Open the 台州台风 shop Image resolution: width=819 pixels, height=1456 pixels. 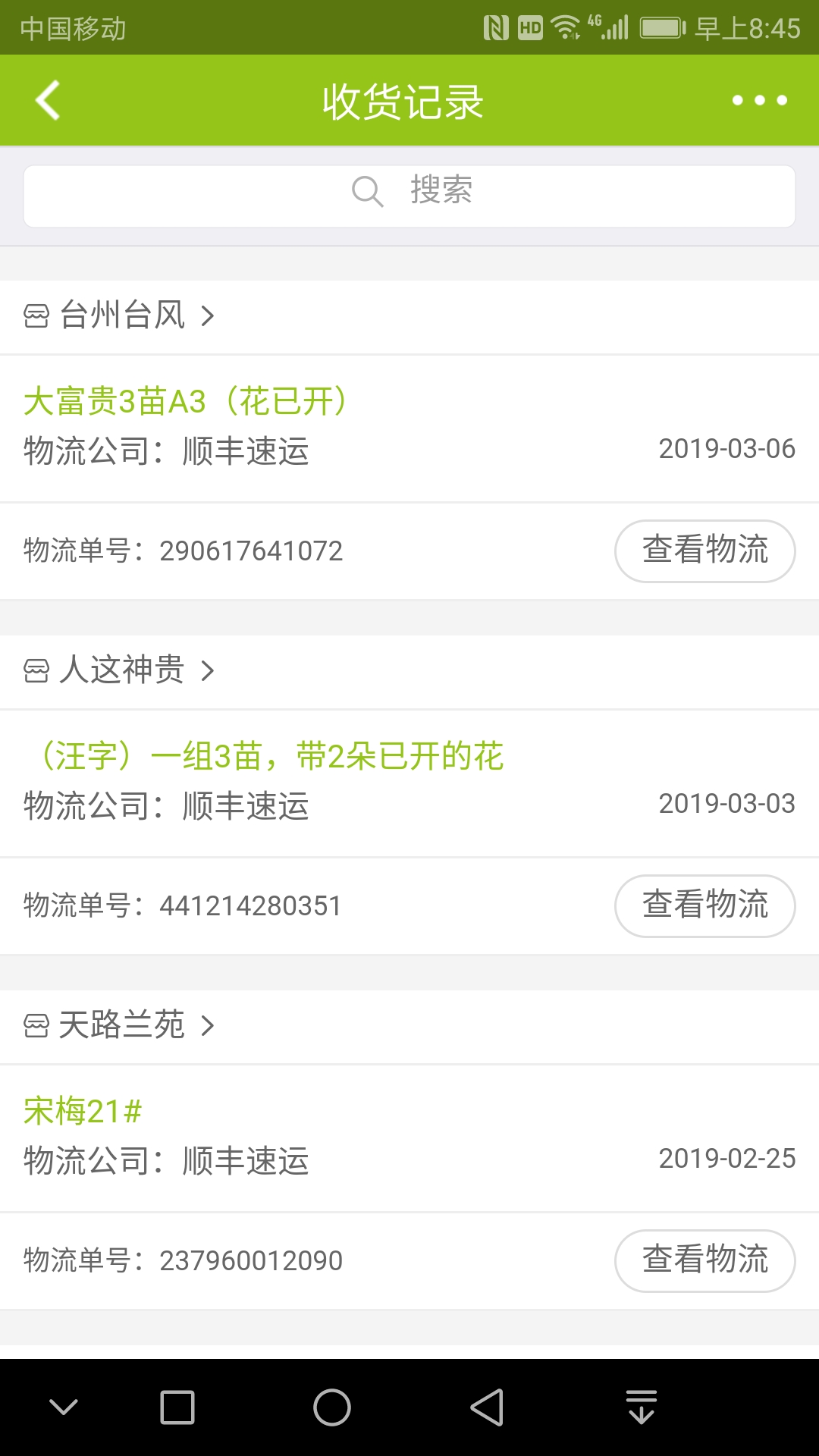point(119,315)
